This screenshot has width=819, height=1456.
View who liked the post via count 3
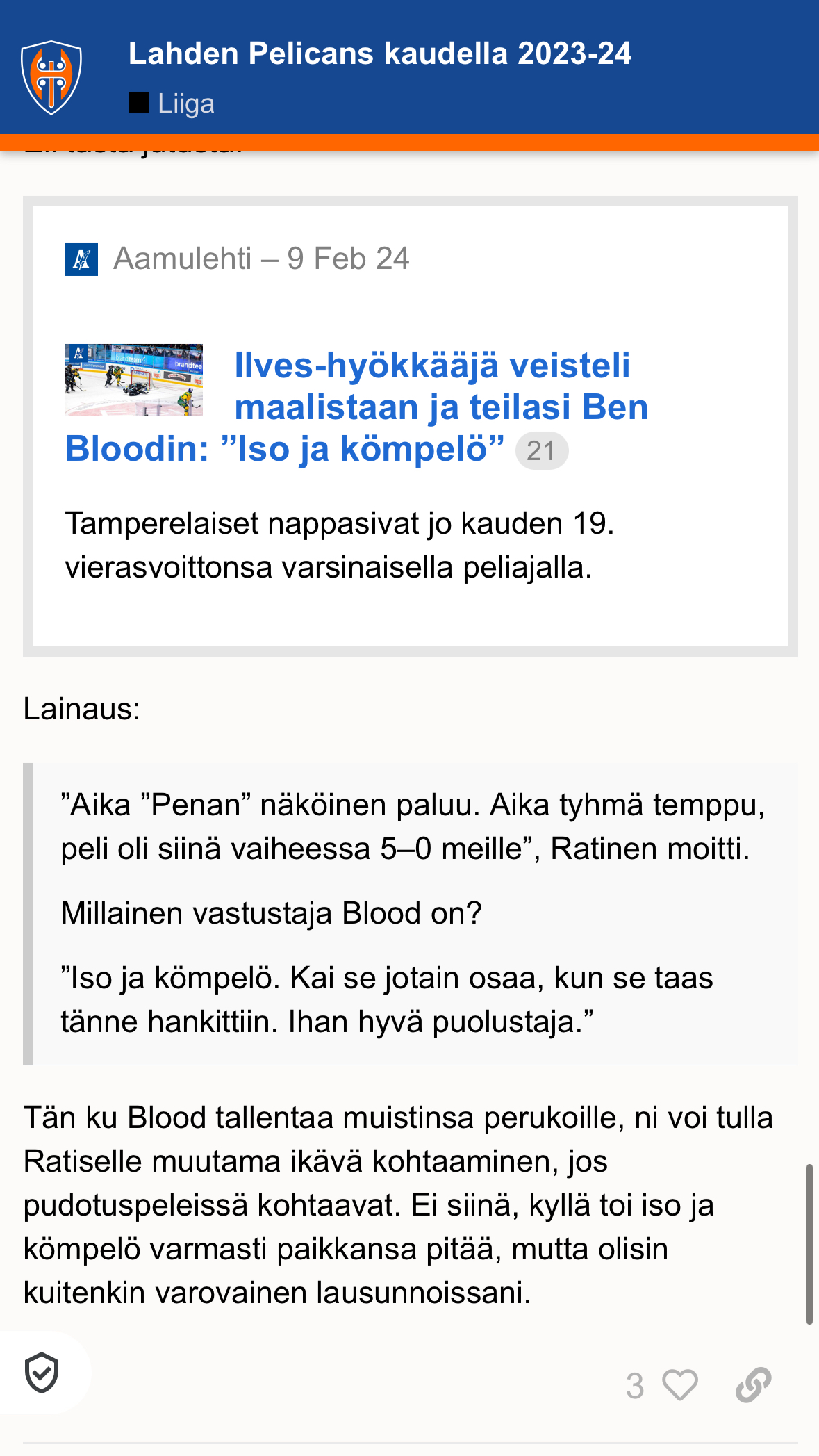634,1385
